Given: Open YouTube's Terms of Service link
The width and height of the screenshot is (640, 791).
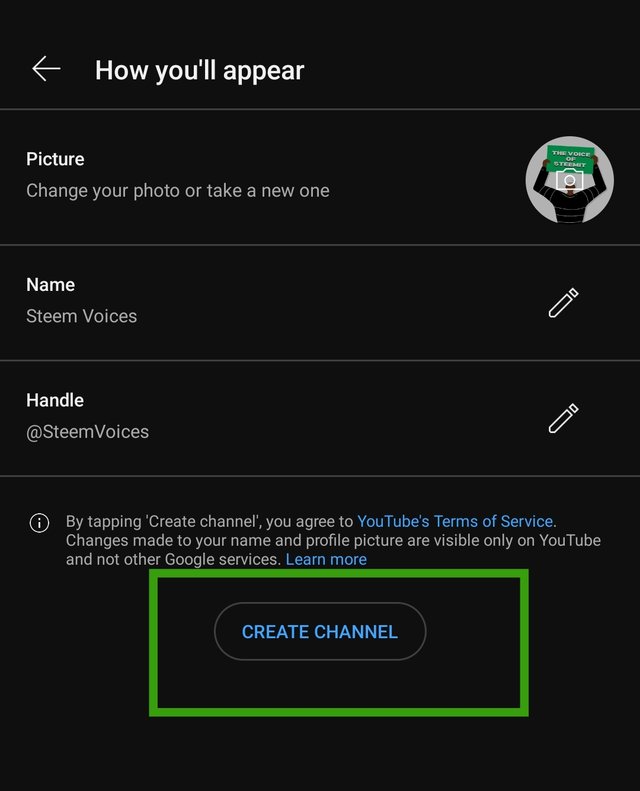Looking at the screenshot, I should click(x=455, y=521).
